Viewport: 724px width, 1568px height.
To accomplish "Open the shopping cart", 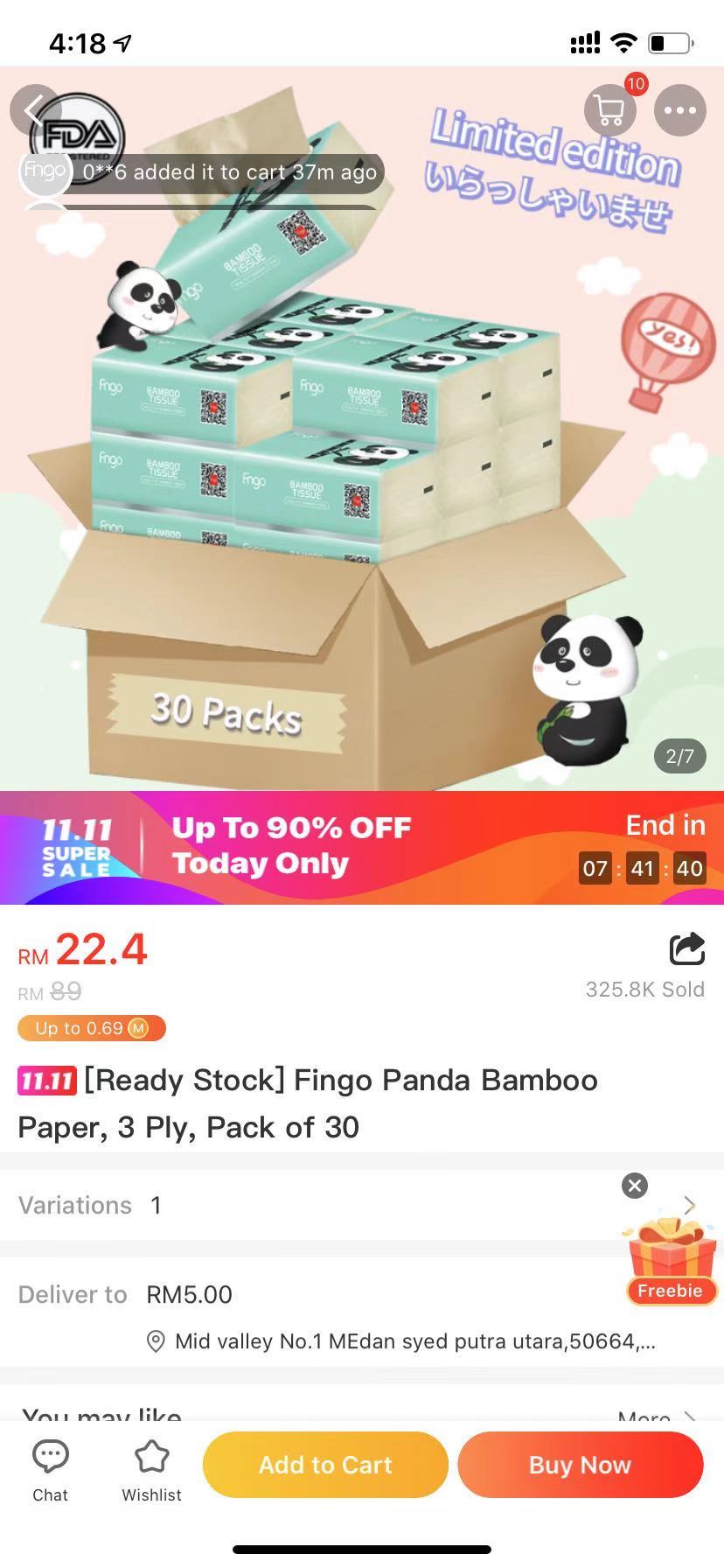I will tap(609, 110).
